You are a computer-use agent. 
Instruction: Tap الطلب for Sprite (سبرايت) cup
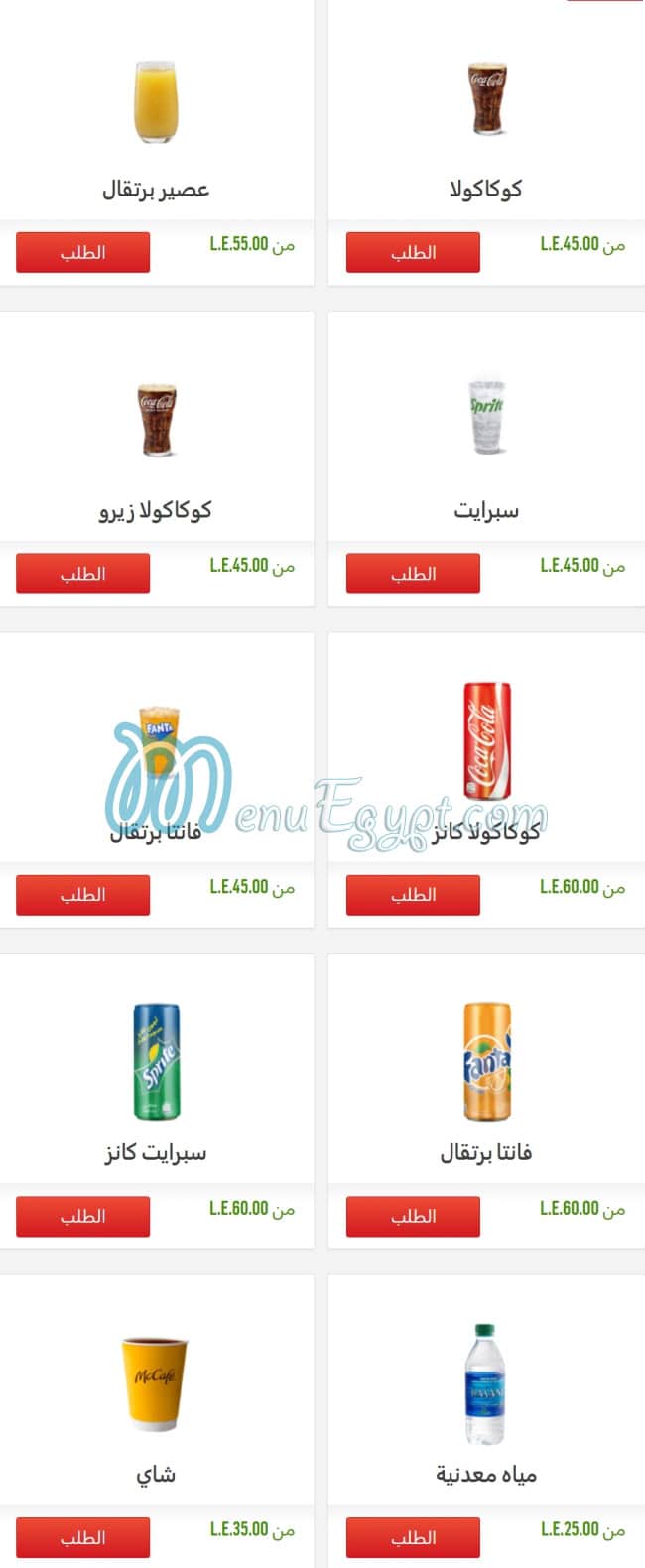[413, 574]
